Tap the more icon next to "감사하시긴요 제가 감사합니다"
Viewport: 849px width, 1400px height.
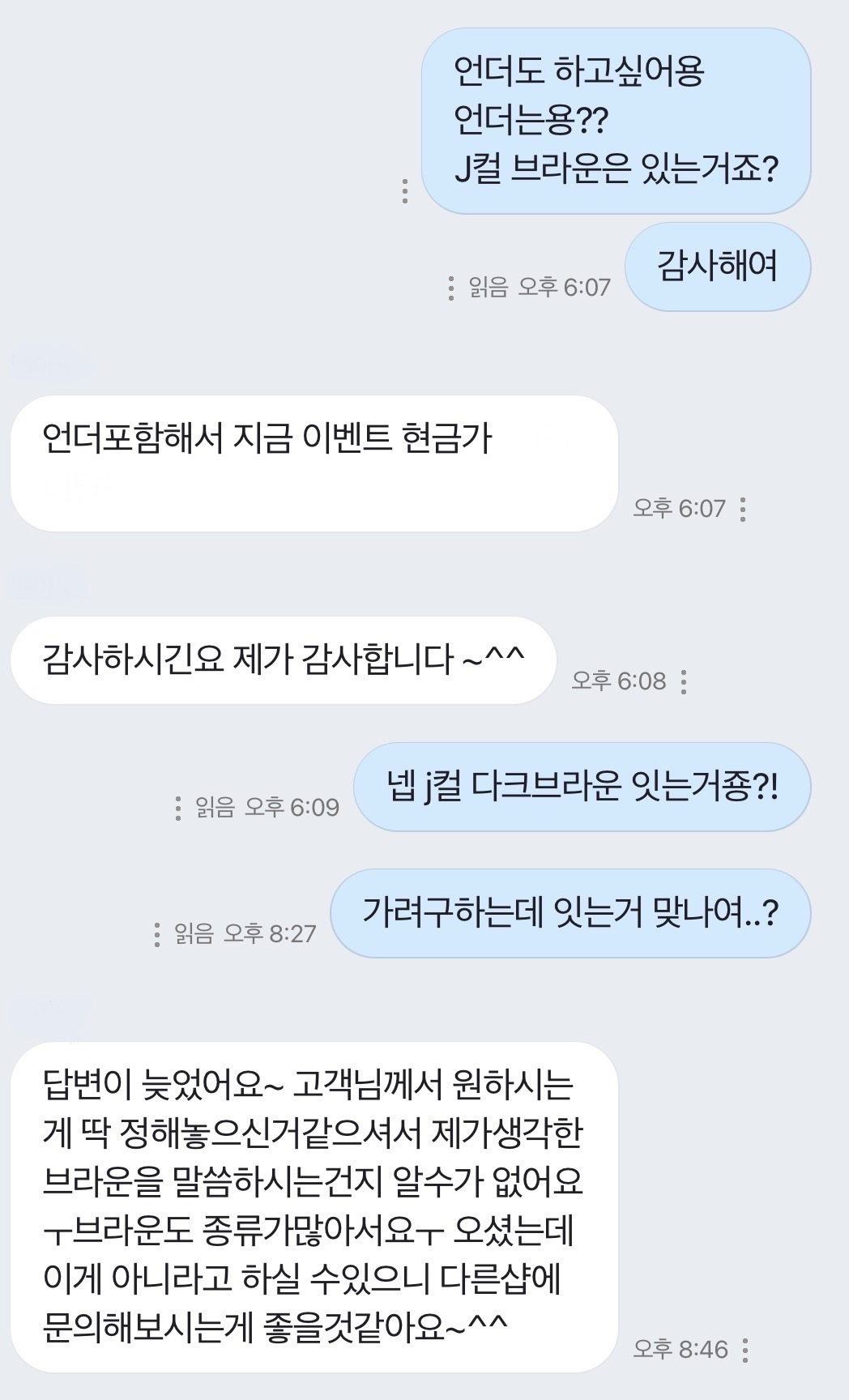click(684, 681)
